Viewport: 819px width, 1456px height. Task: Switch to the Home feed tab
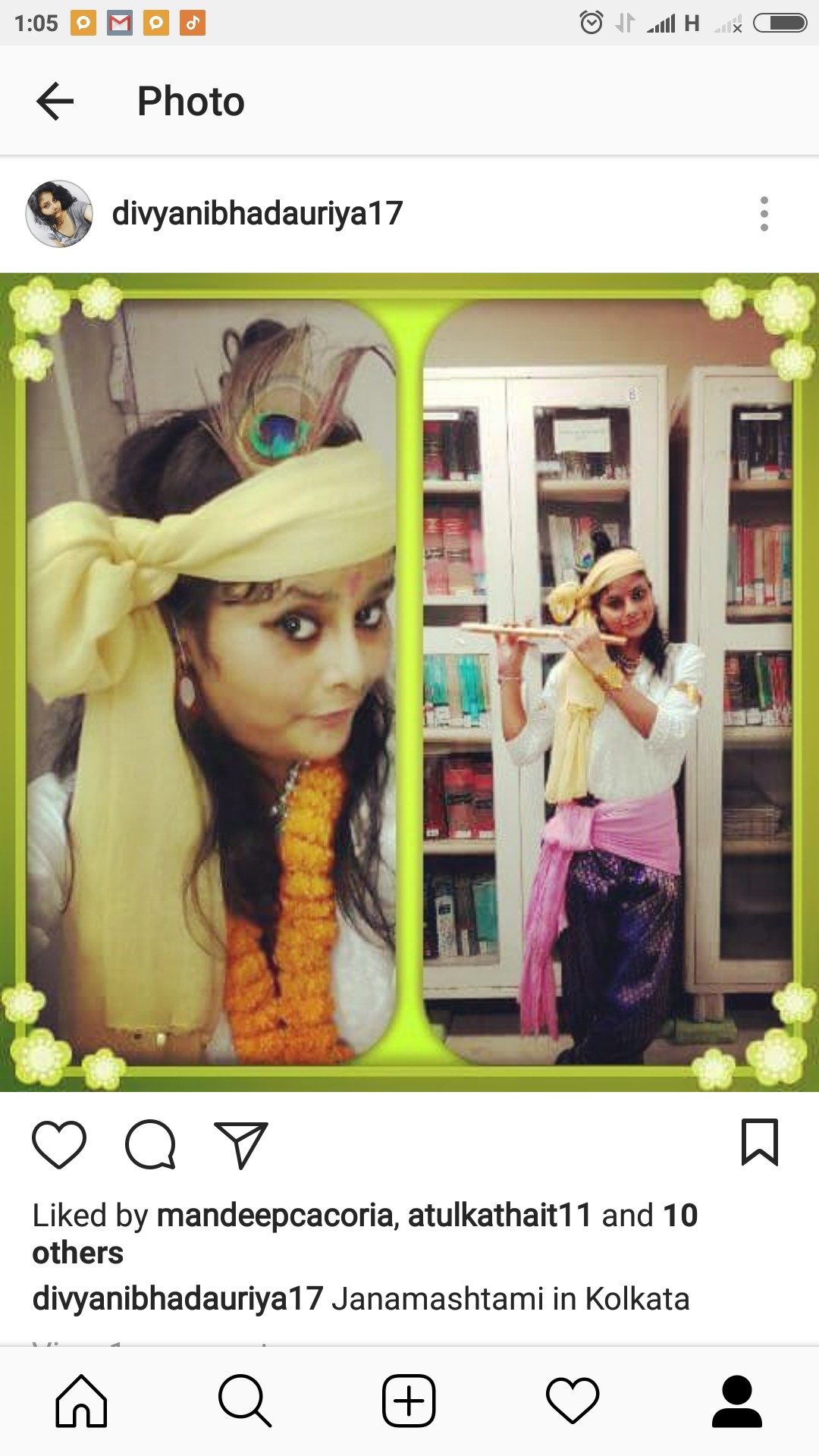(x=81, y=1400)
